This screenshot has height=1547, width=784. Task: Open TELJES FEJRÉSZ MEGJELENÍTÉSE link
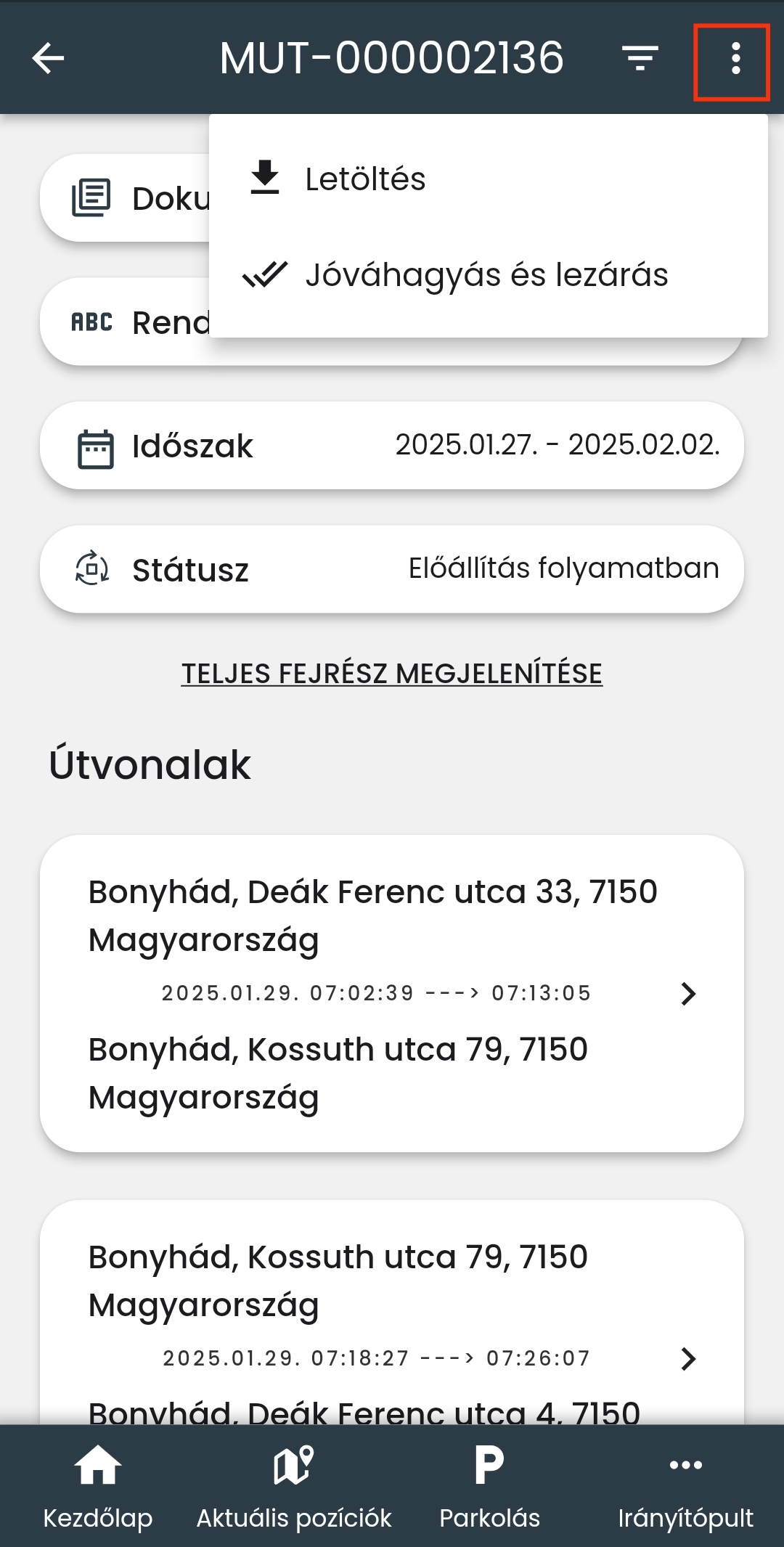392,673
